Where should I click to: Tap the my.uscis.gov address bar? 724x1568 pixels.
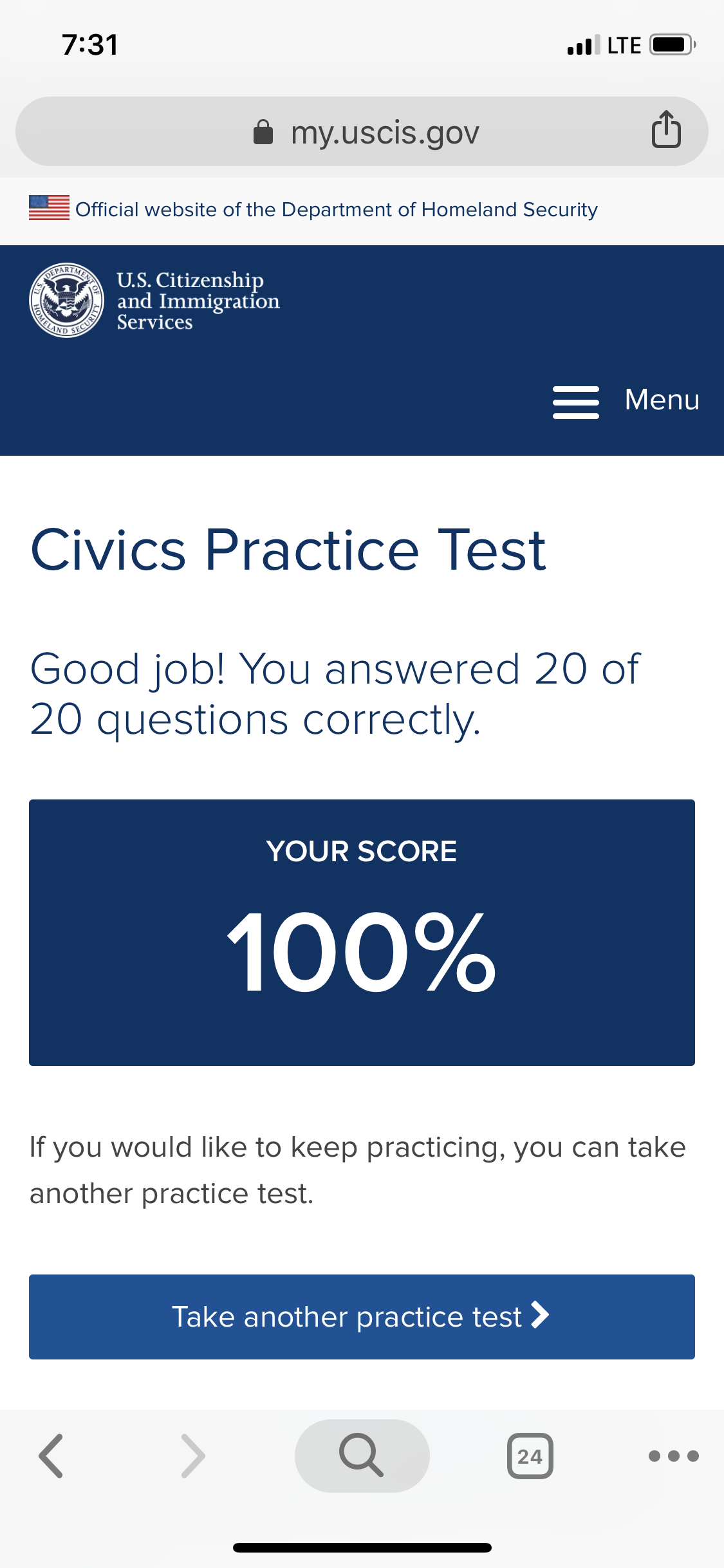click(x=367, y=133)
